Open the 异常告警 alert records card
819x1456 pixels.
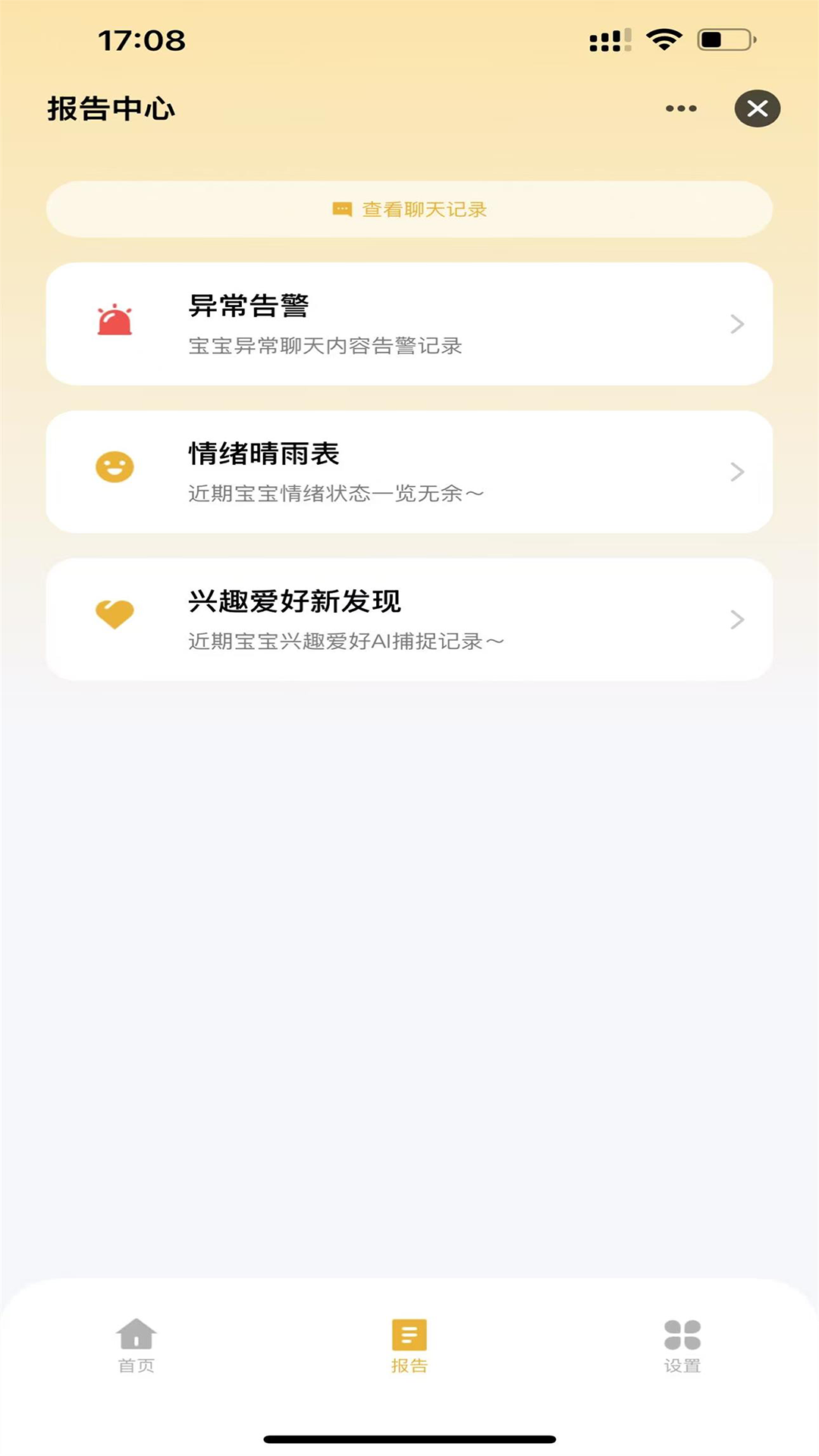click(x=409, y=324)
